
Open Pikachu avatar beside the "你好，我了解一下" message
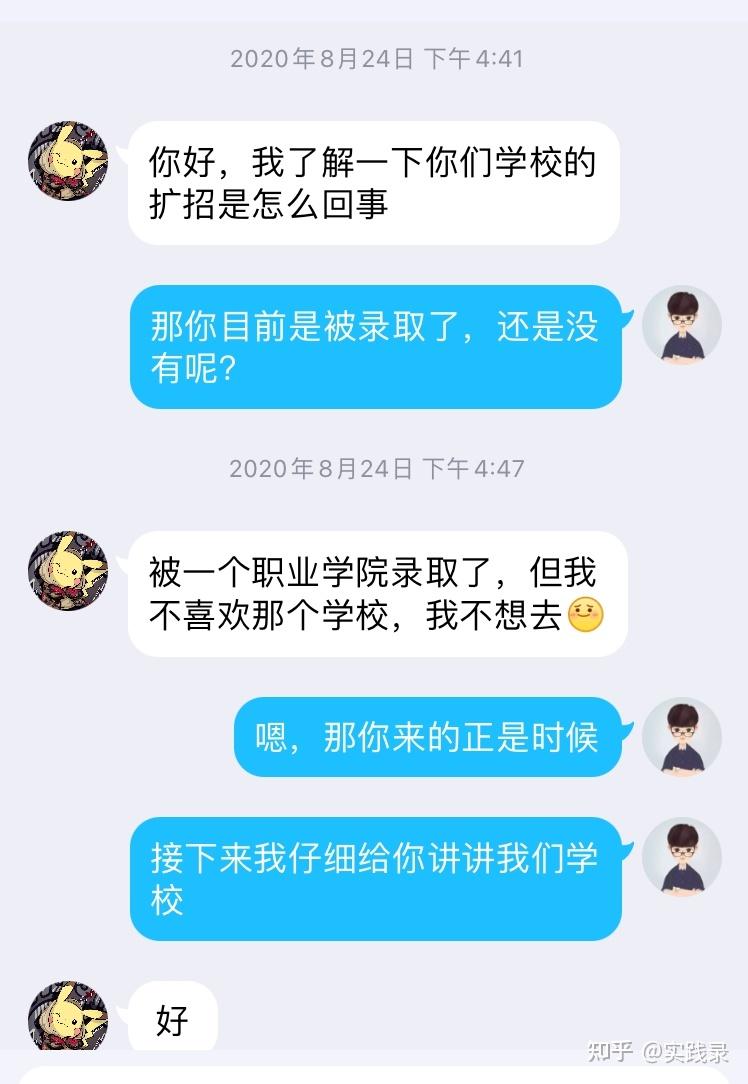tap(68, 160)
